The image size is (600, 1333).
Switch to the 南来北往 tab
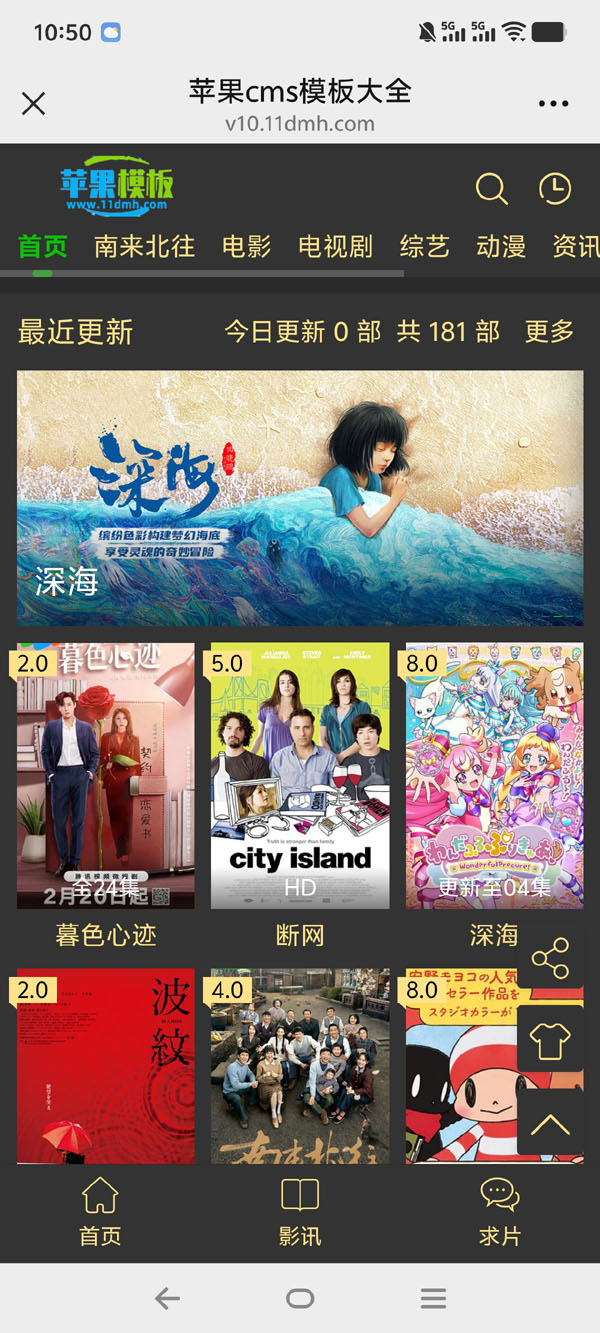pos(144,246)
